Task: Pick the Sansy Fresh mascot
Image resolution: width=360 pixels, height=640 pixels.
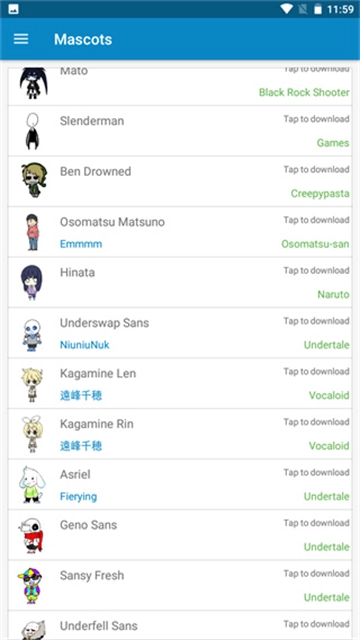Action: pos(180,586)
